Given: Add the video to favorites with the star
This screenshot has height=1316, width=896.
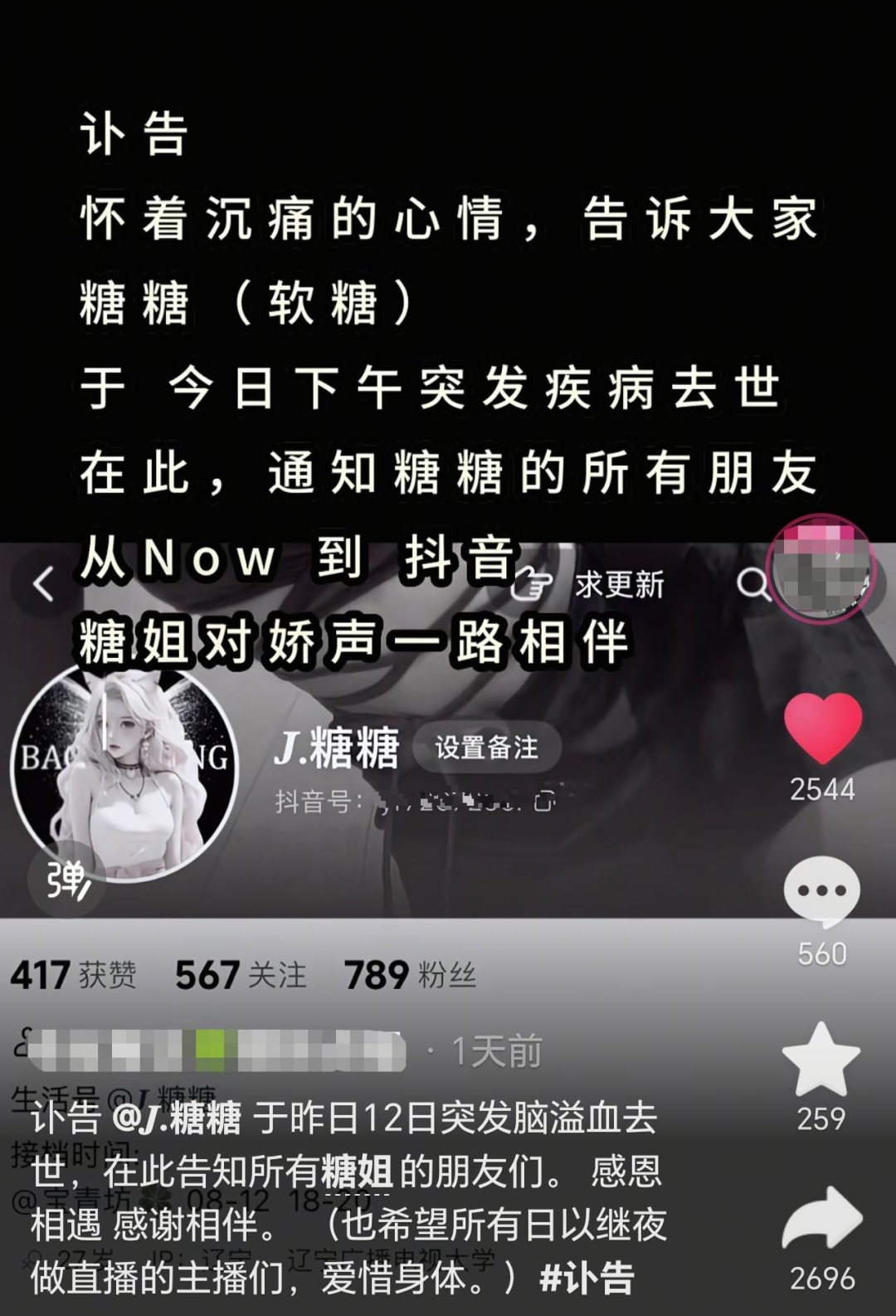Looking at the screenshot, I should (821, 1060).
